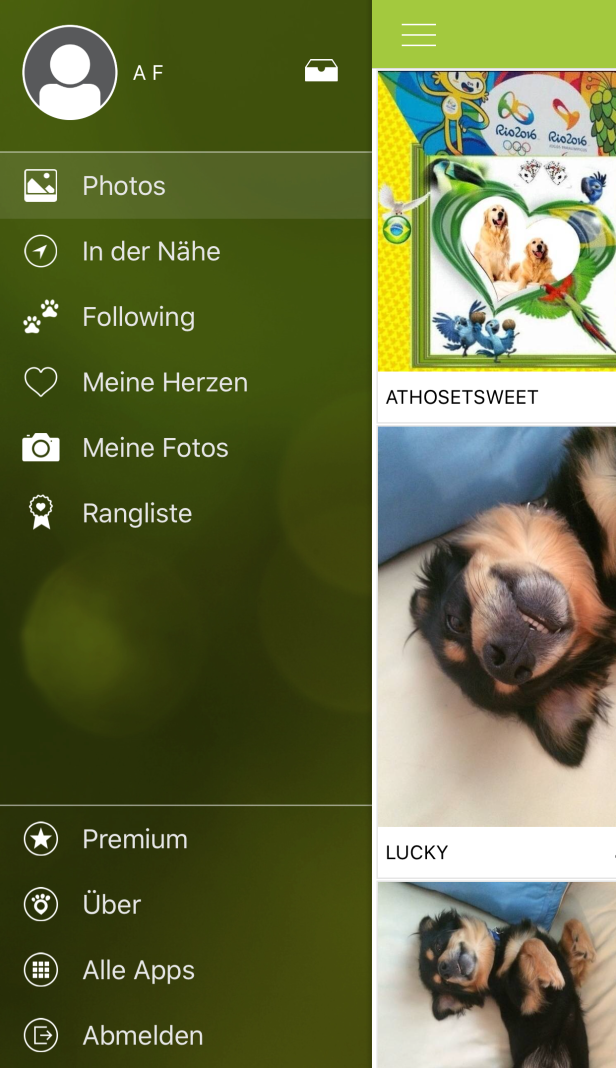
Task: Open the inbox tray icon
Action: point(321,71)
